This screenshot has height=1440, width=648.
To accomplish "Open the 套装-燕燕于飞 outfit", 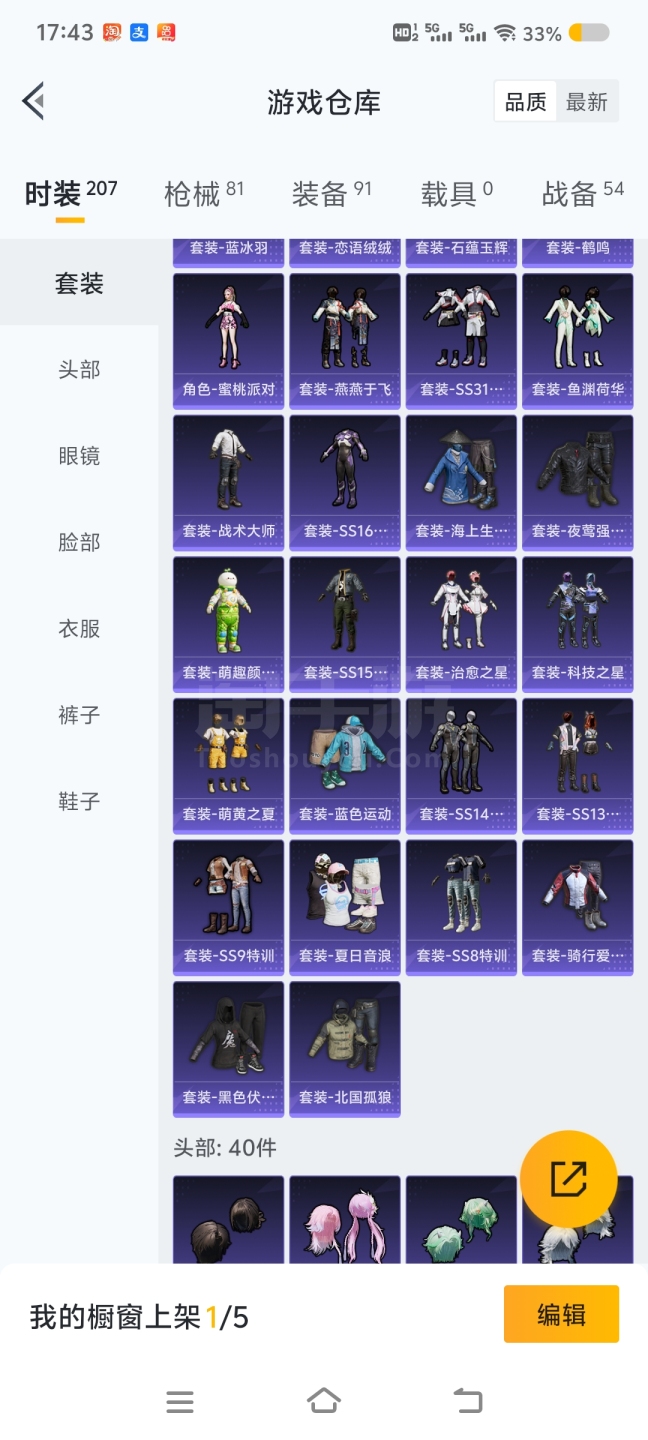I will click(345, 341).
